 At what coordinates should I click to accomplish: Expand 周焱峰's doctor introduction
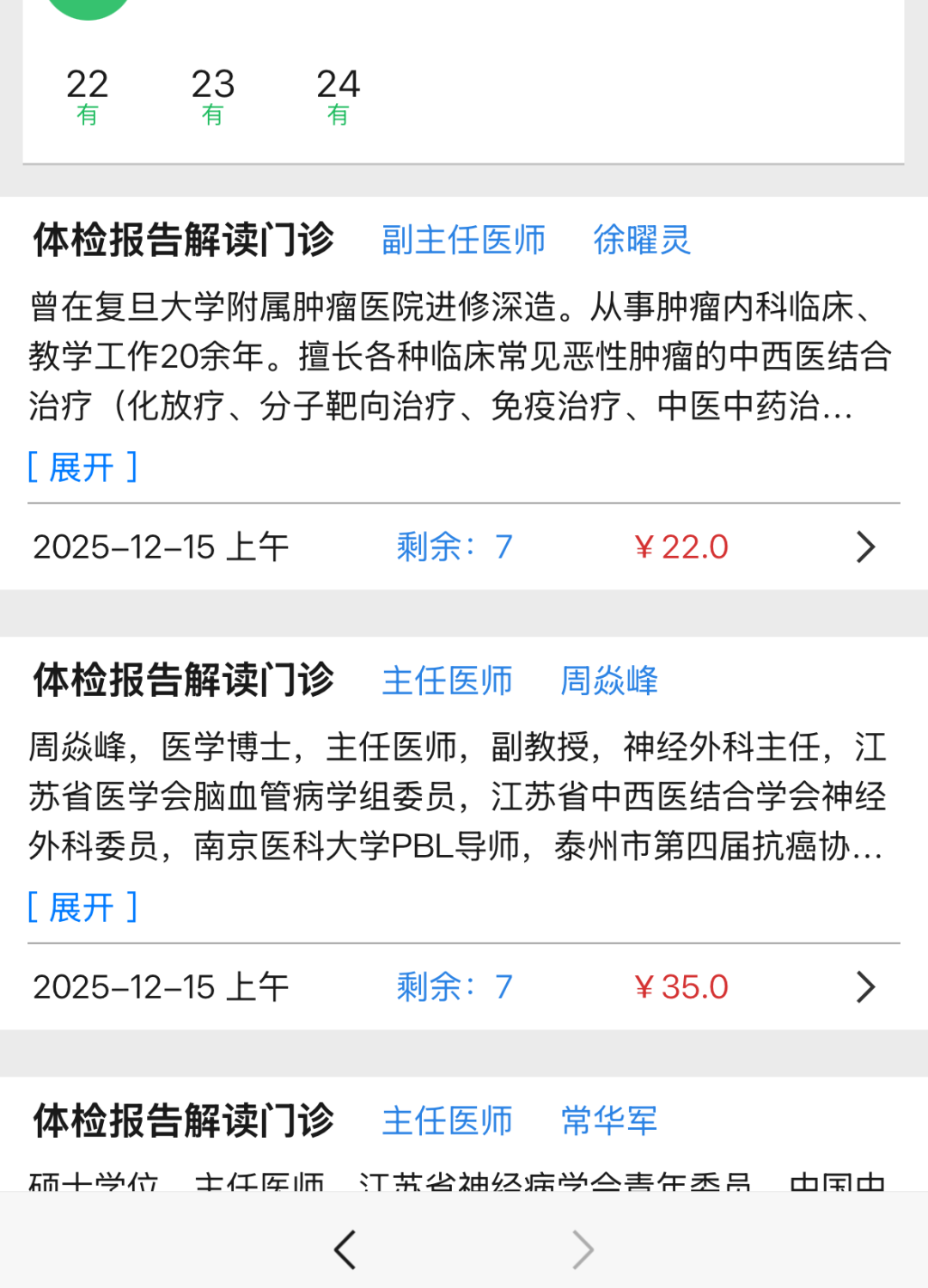tap(82, 907)
